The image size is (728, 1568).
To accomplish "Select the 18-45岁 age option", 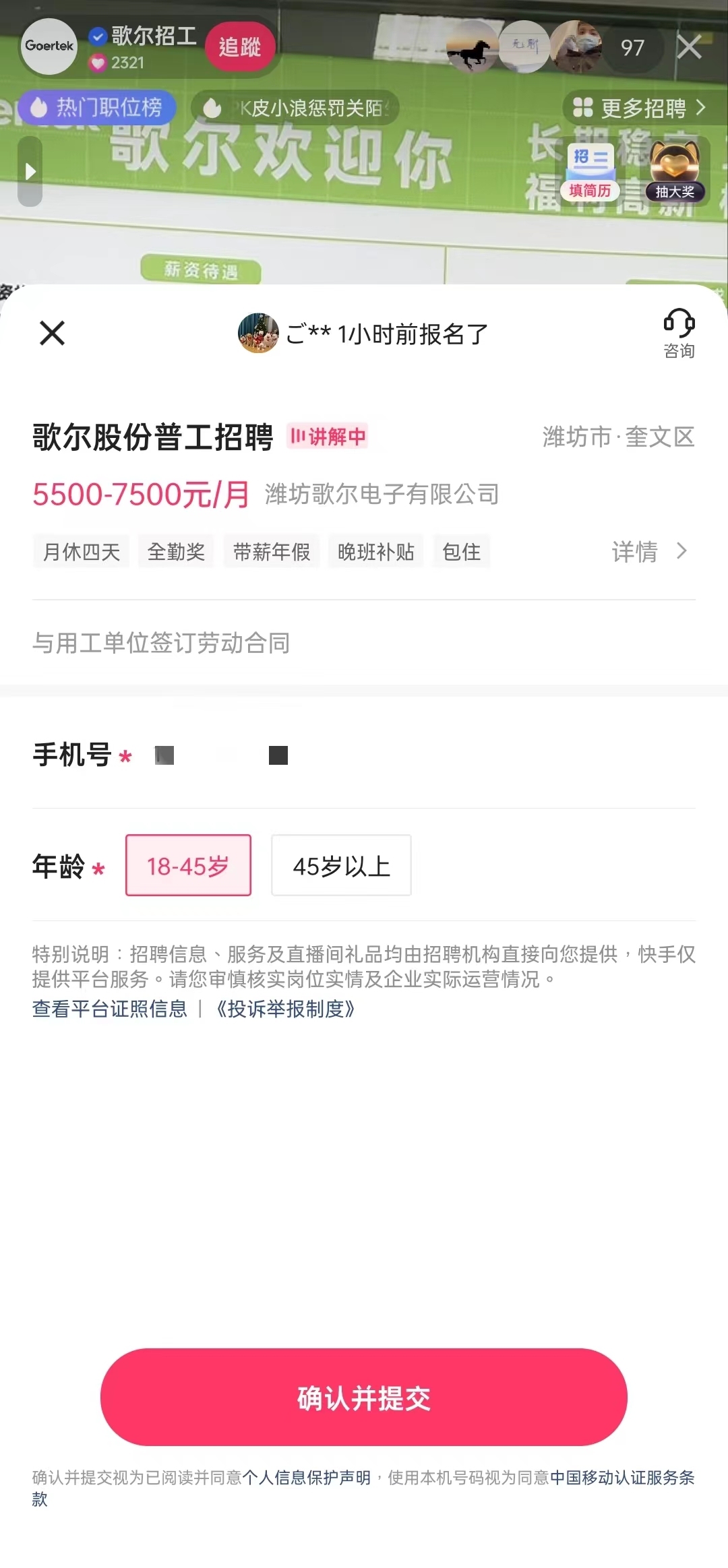I will click(188, 865).
